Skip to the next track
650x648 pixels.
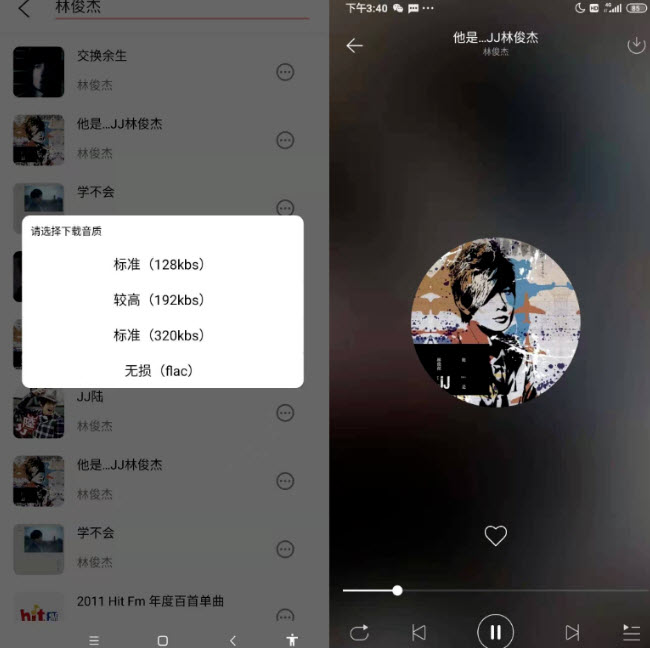click(x=572, y=632)
